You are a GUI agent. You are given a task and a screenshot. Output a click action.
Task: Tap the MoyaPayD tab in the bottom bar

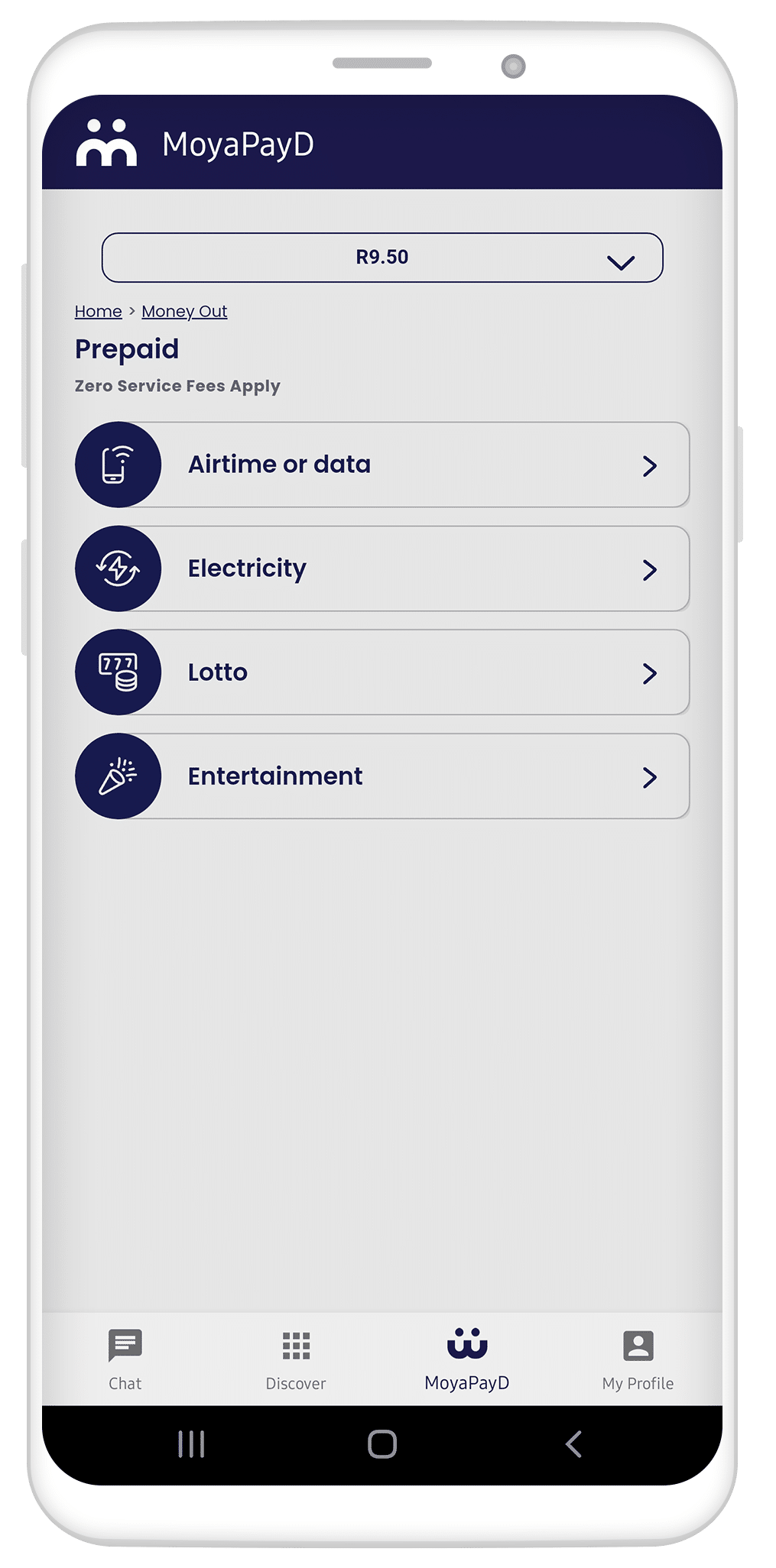(467, 1360)
